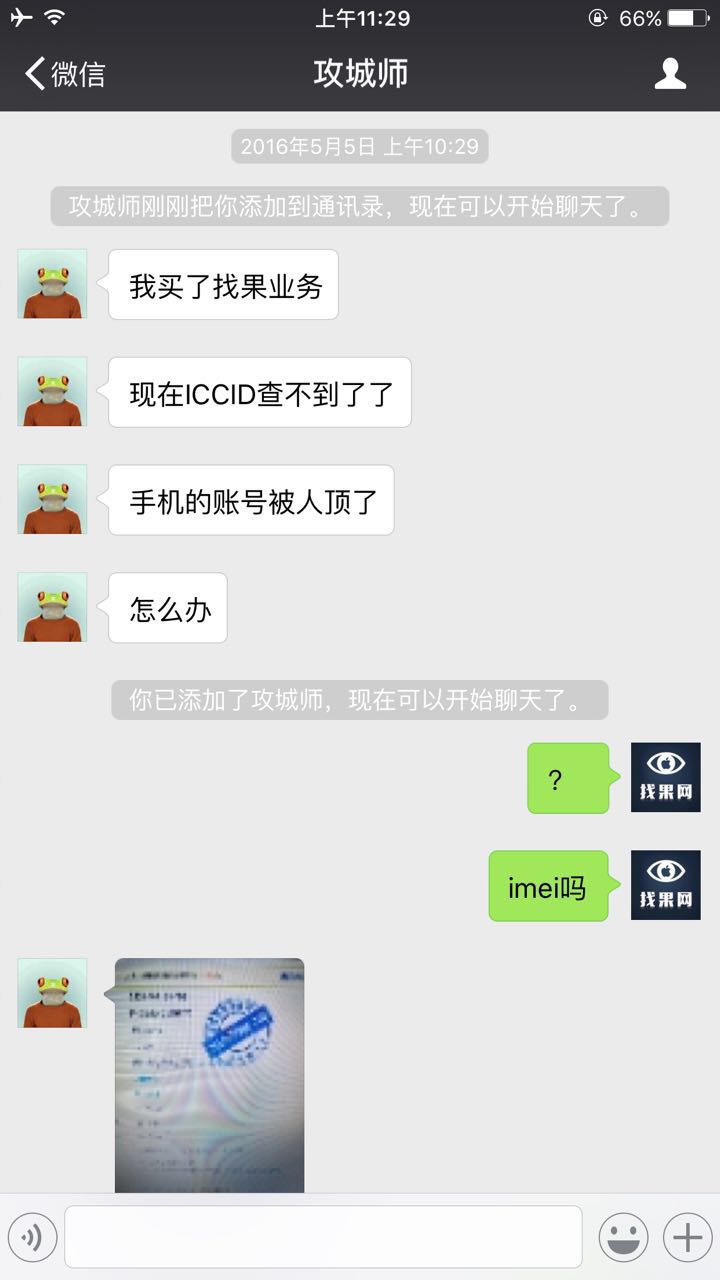The image size is (720, 1280).
Task: Open the plus attachment menu
Action: (x=687, y=1238)
